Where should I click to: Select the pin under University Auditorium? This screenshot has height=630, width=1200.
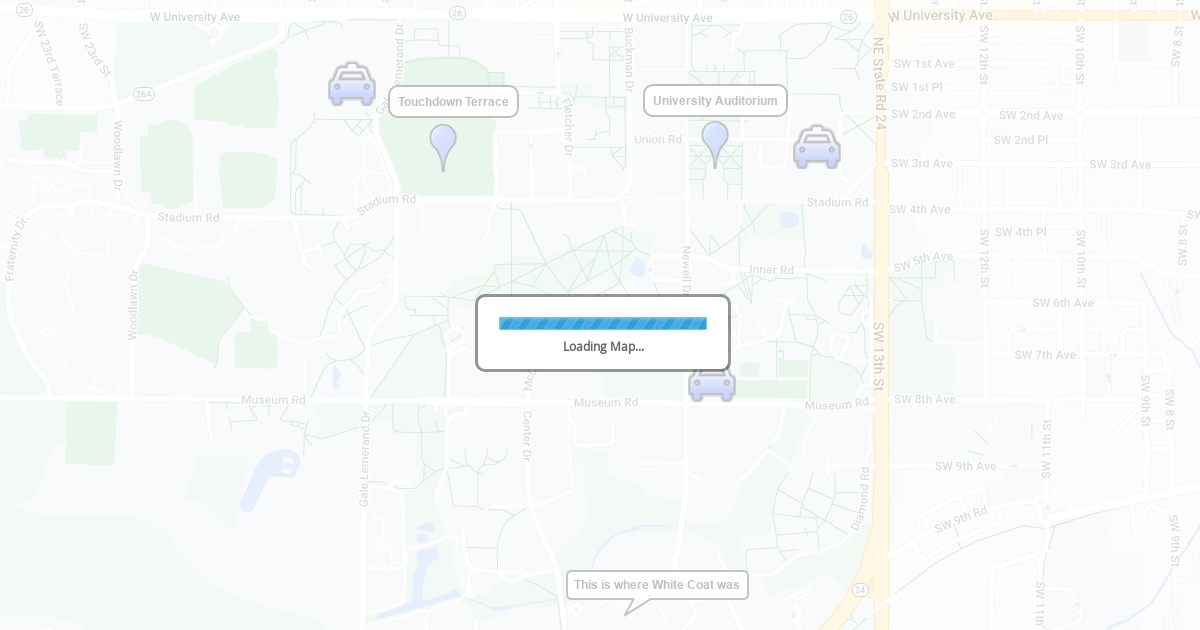point(715,144)
